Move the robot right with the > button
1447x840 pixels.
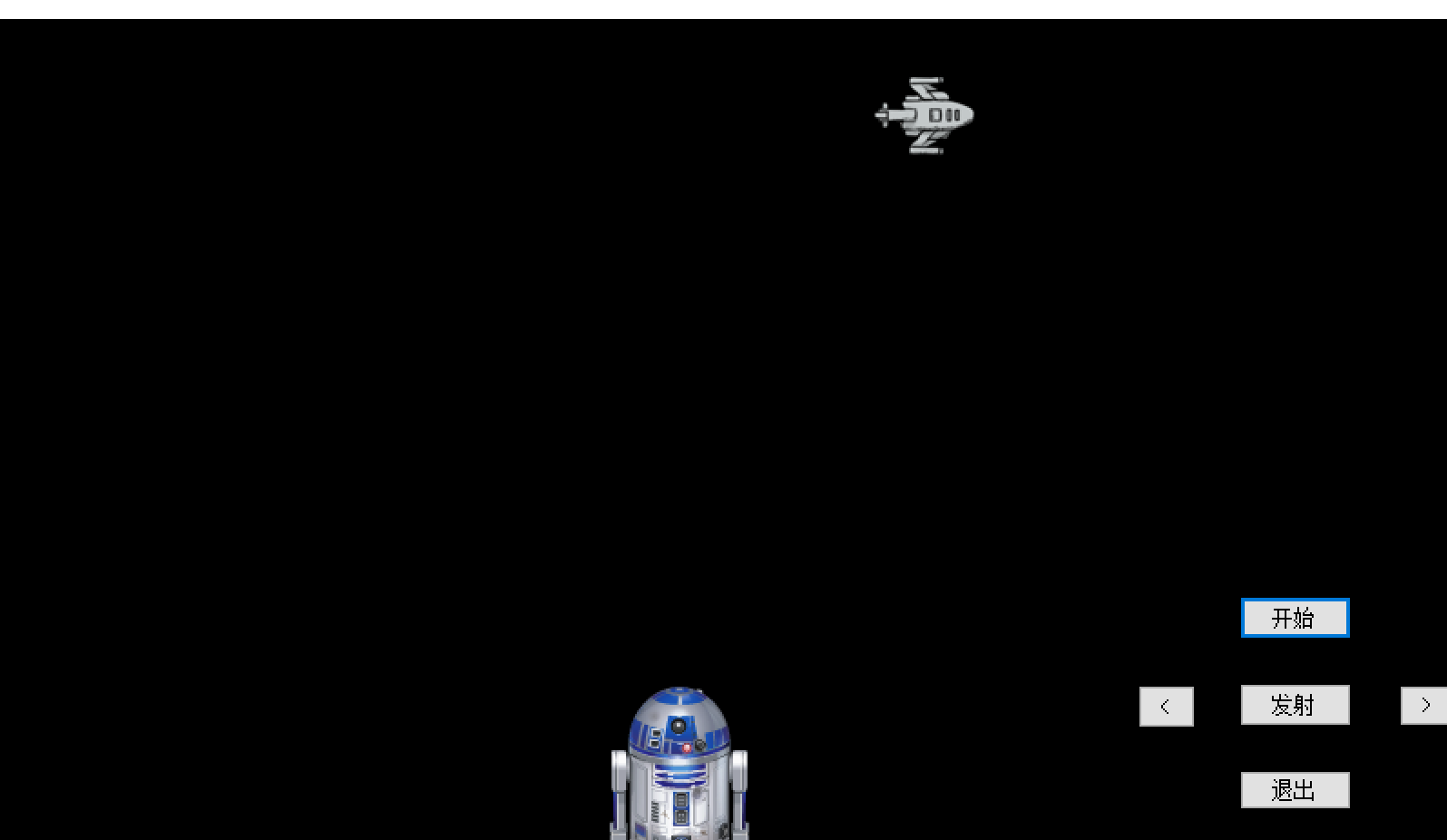[1424, 705]
